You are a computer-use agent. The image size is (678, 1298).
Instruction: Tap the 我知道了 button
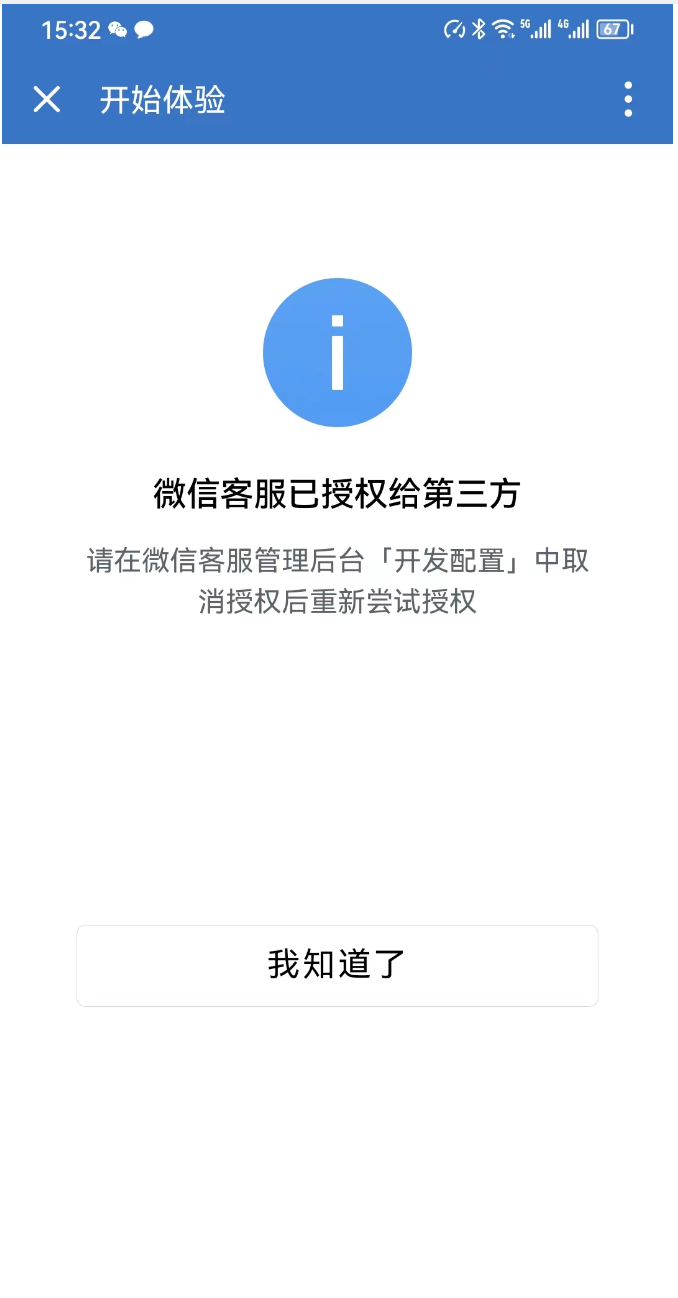[337, 965]
